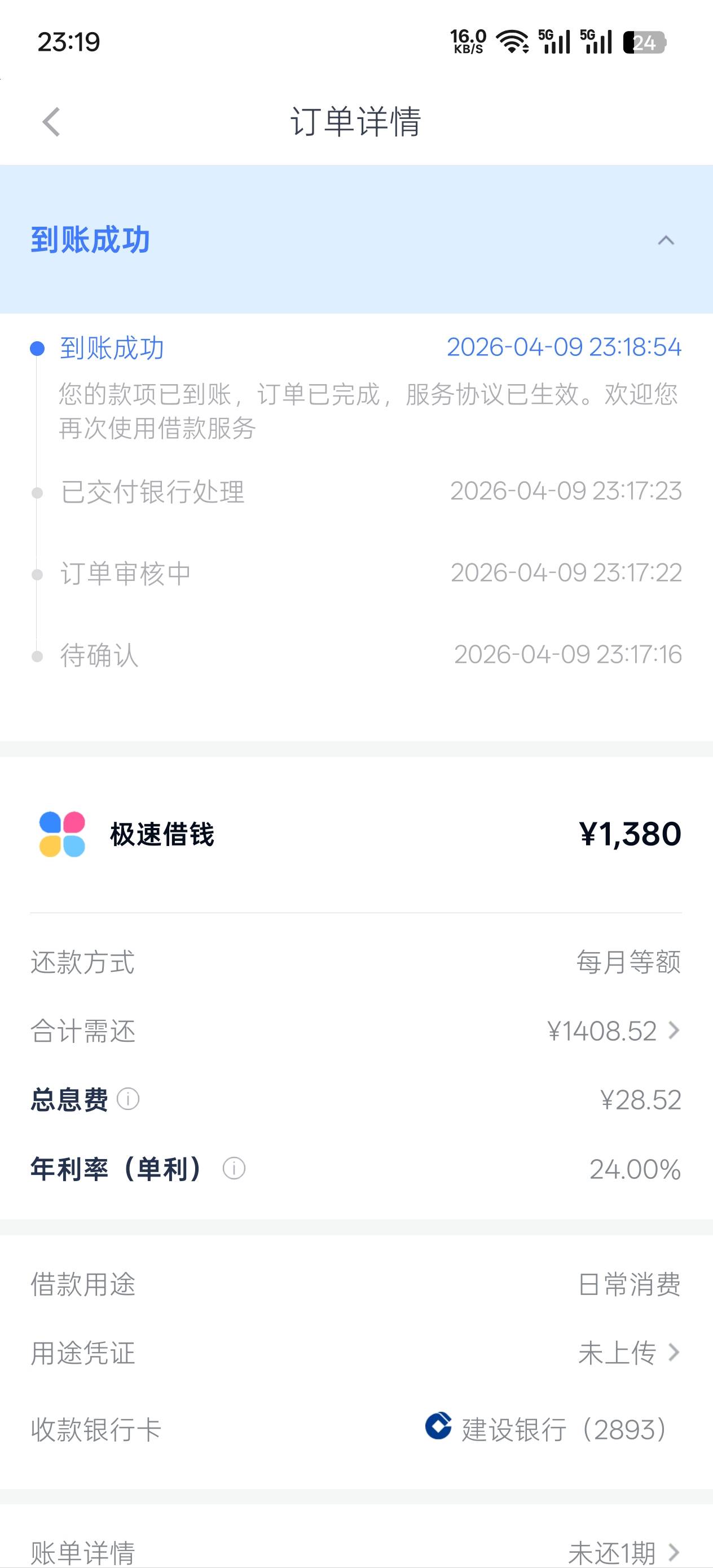Show info about 年利率（单利）

click(234, 1169)
